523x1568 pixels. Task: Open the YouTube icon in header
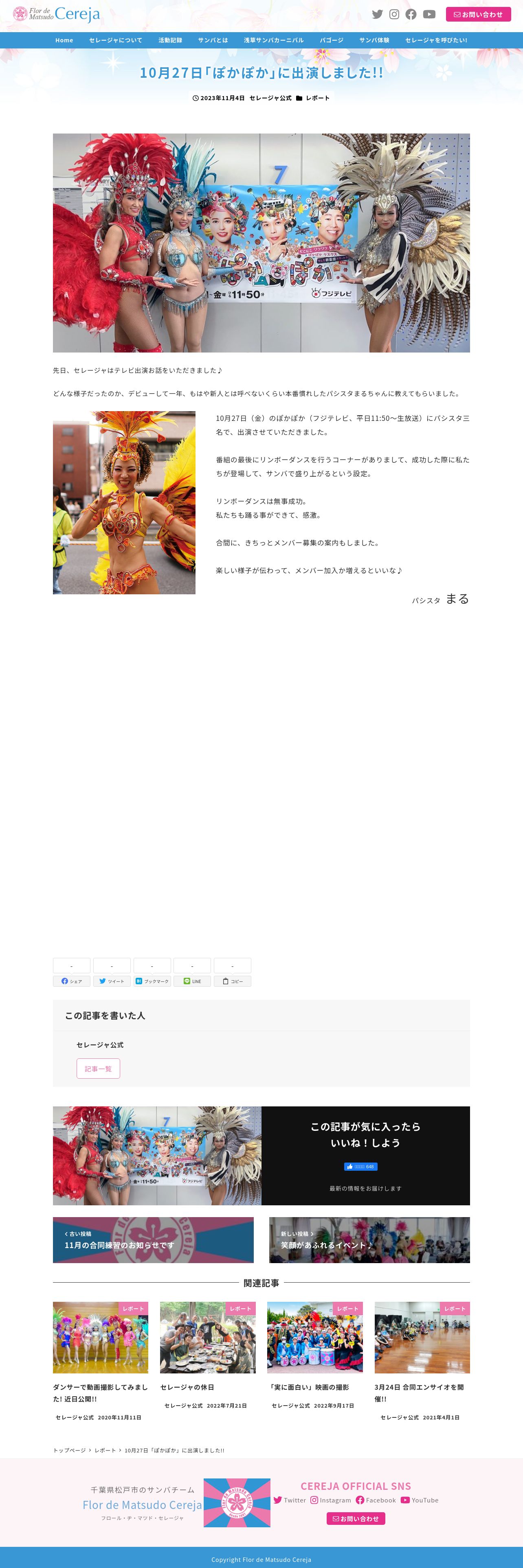[429, 14]
